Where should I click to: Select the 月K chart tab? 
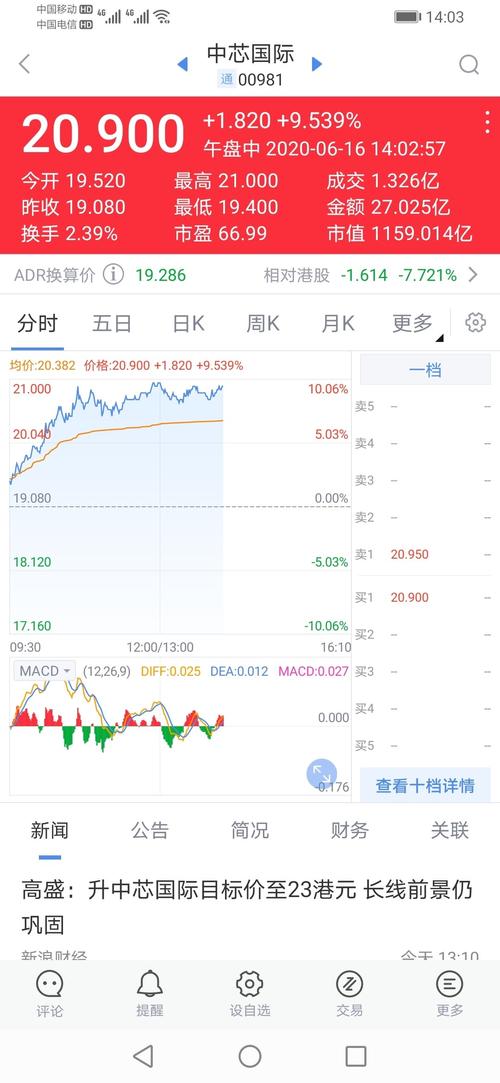pos(338,323)
